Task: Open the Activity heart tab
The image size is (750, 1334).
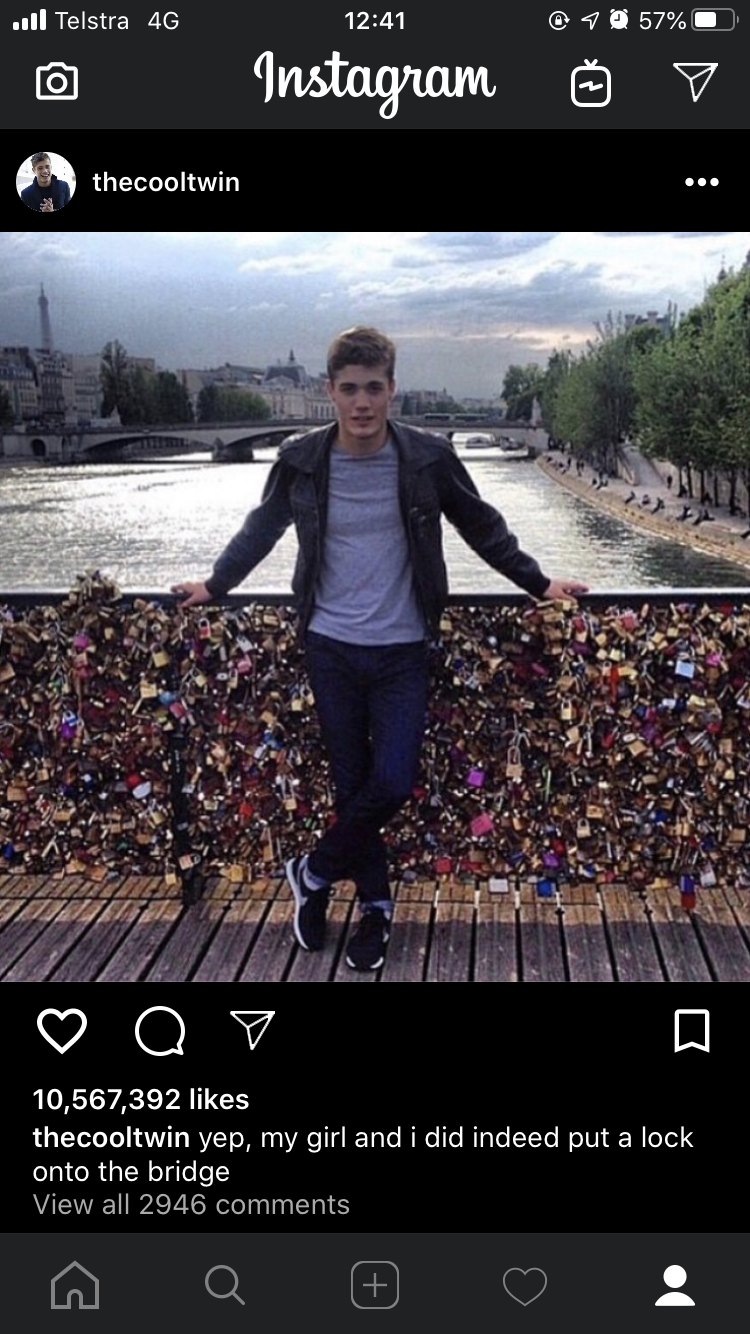Action: click(525, 1286)
